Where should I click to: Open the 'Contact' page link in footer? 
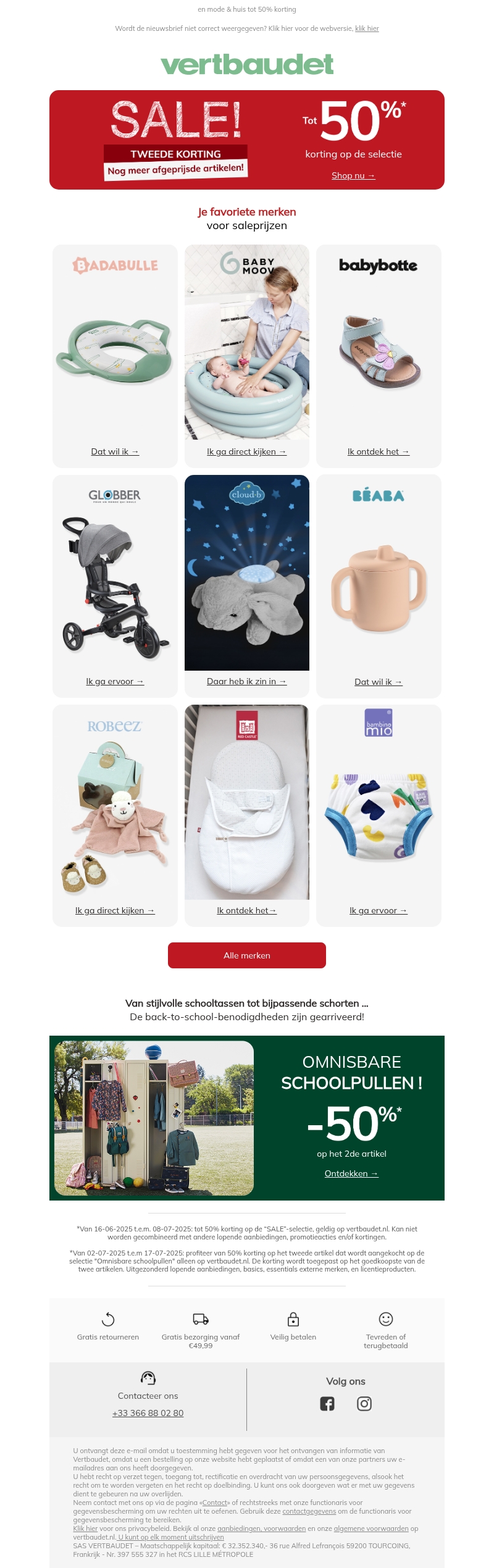click(215, 1503)
